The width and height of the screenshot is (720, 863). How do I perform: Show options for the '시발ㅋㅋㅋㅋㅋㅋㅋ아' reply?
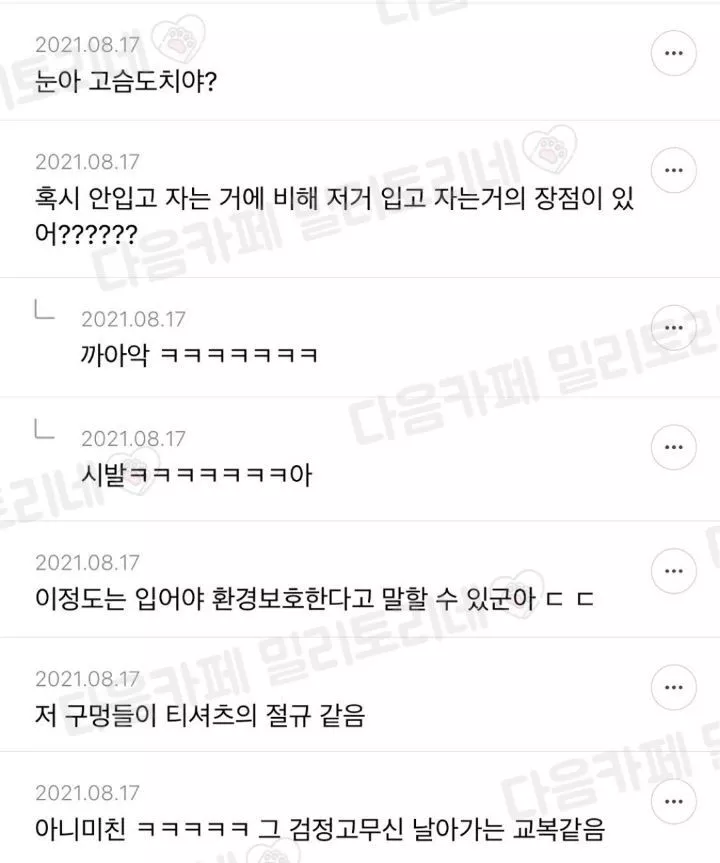(x=673, y=445)
